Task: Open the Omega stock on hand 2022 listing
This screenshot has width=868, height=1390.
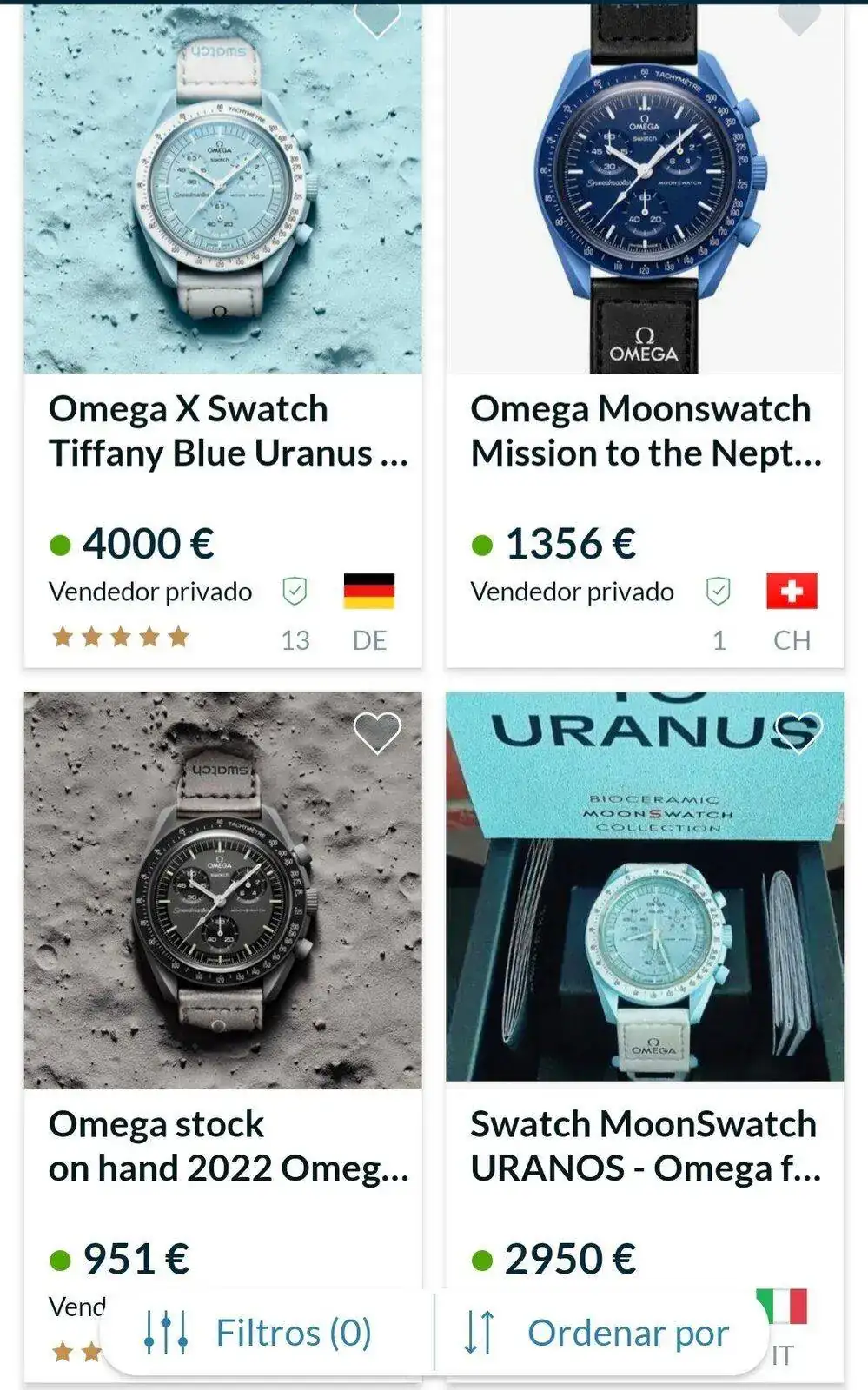Action: [x=228, y=1146]
